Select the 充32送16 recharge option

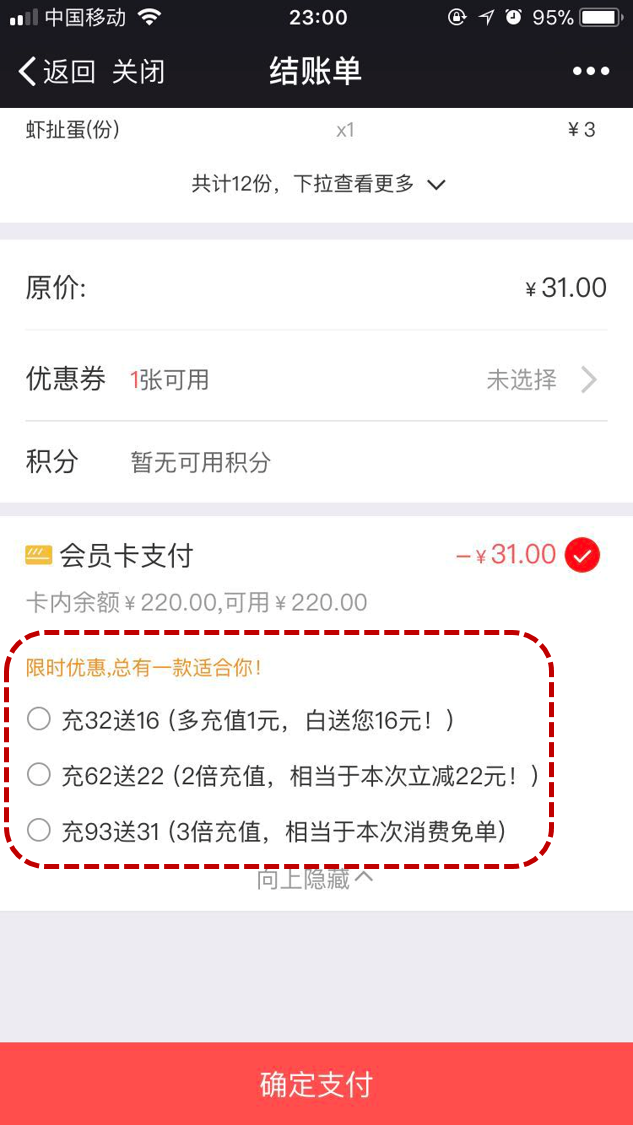point(39,719)
